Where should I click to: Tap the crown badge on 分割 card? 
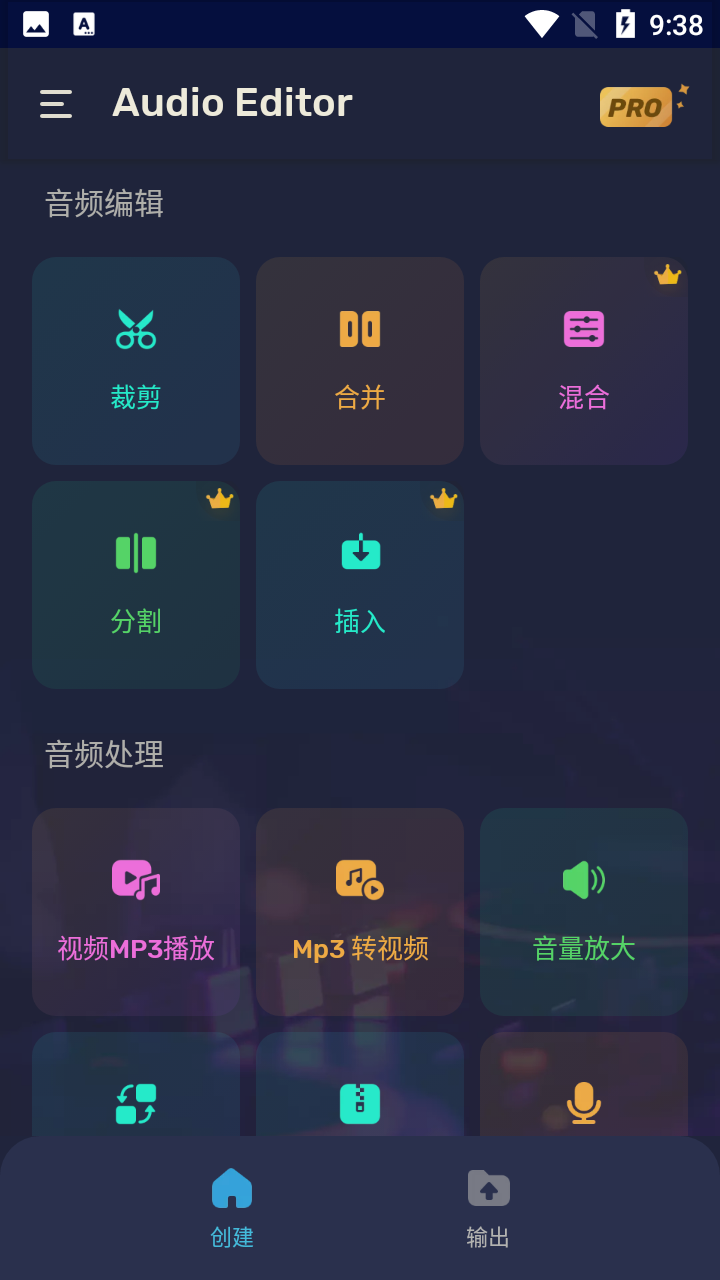point(219,496)
